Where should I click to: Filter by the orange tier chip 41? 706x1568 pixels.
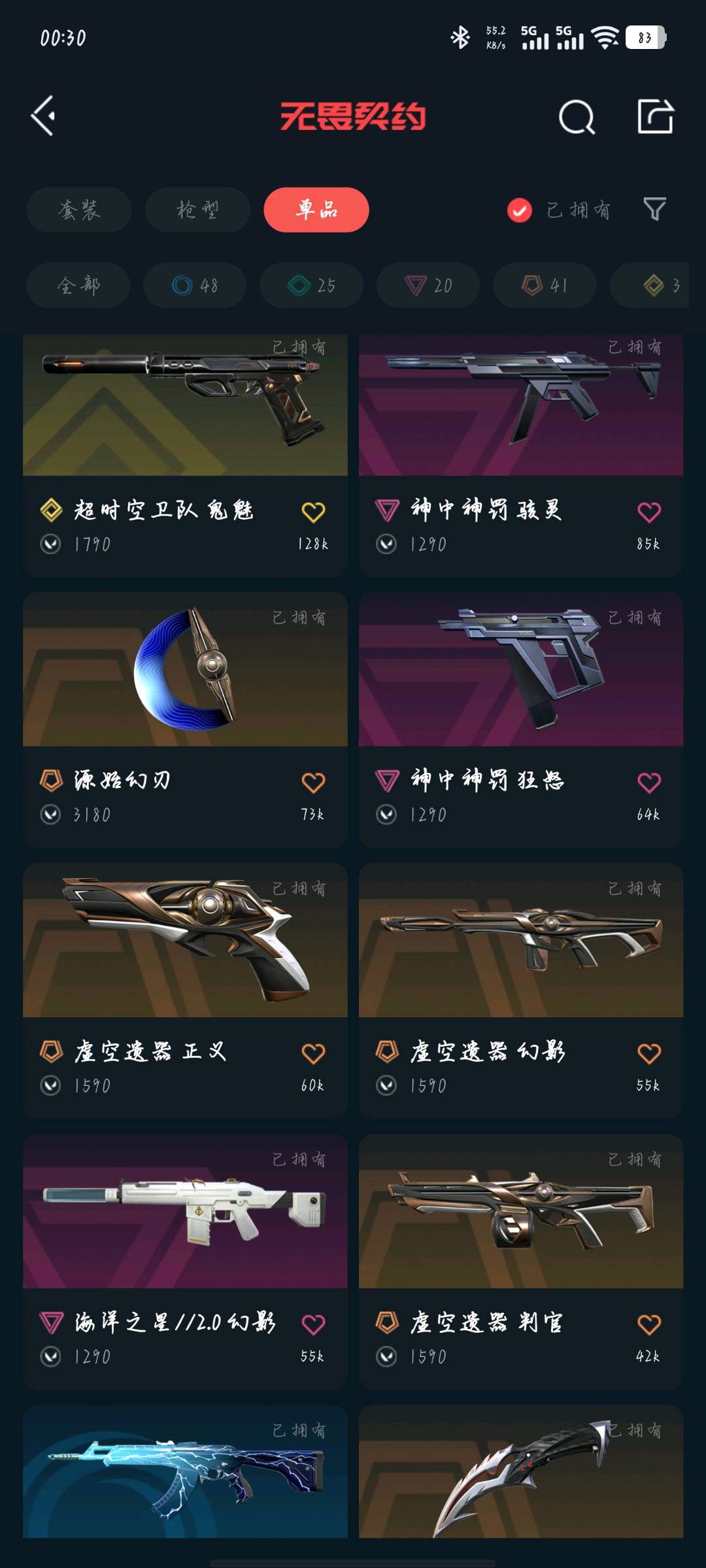tap(545, 286)
